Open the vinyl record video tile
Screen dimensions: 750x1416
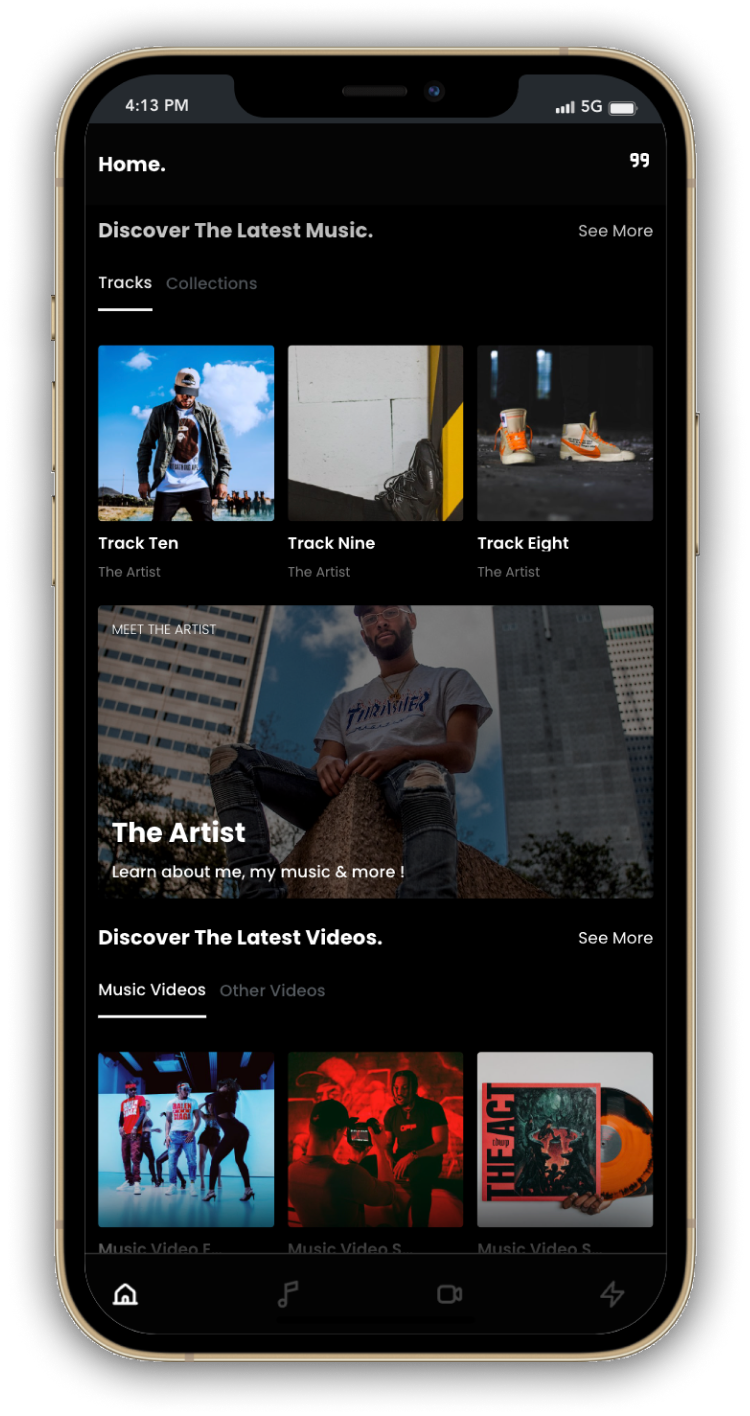pos(565,1139)
